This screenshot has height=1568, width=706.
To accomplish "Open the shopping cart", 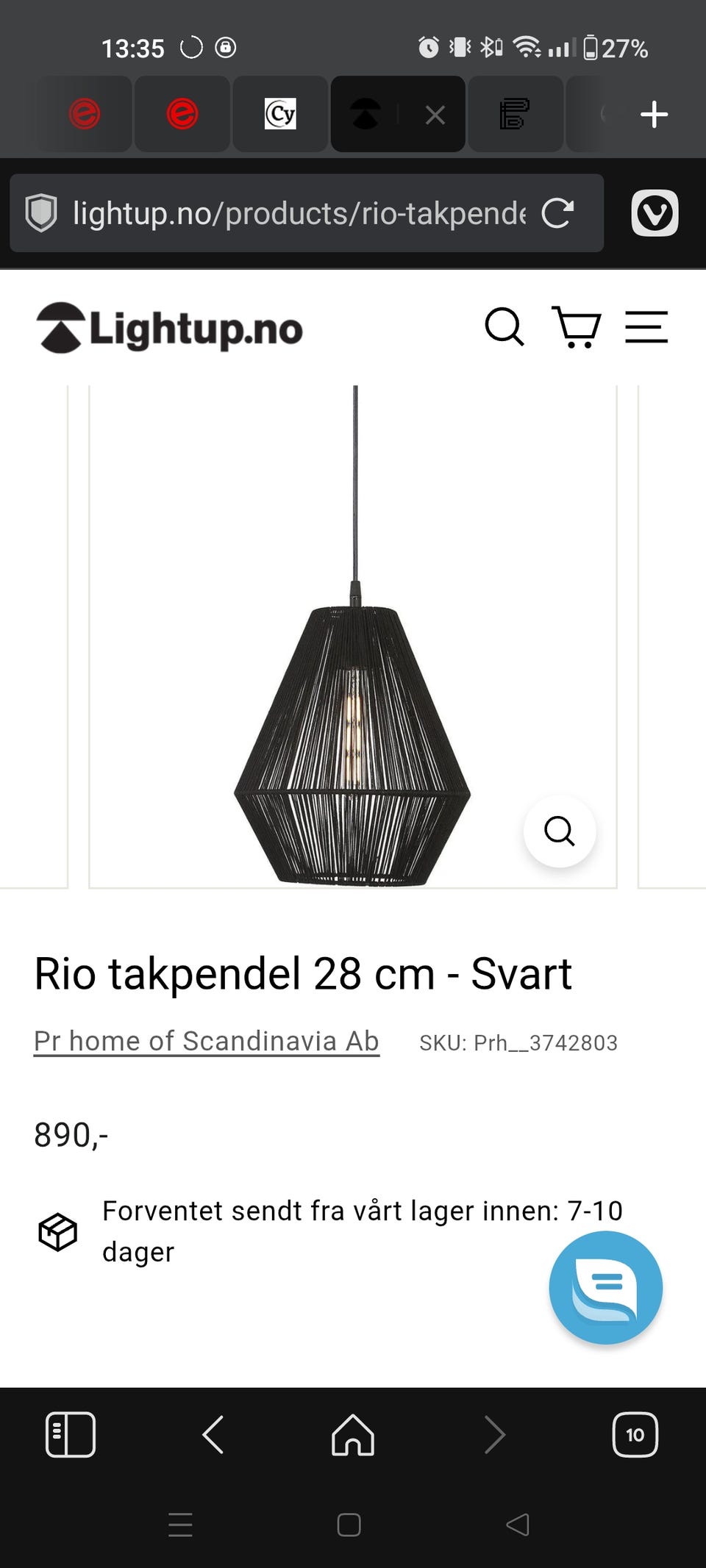I will [577, 326].
